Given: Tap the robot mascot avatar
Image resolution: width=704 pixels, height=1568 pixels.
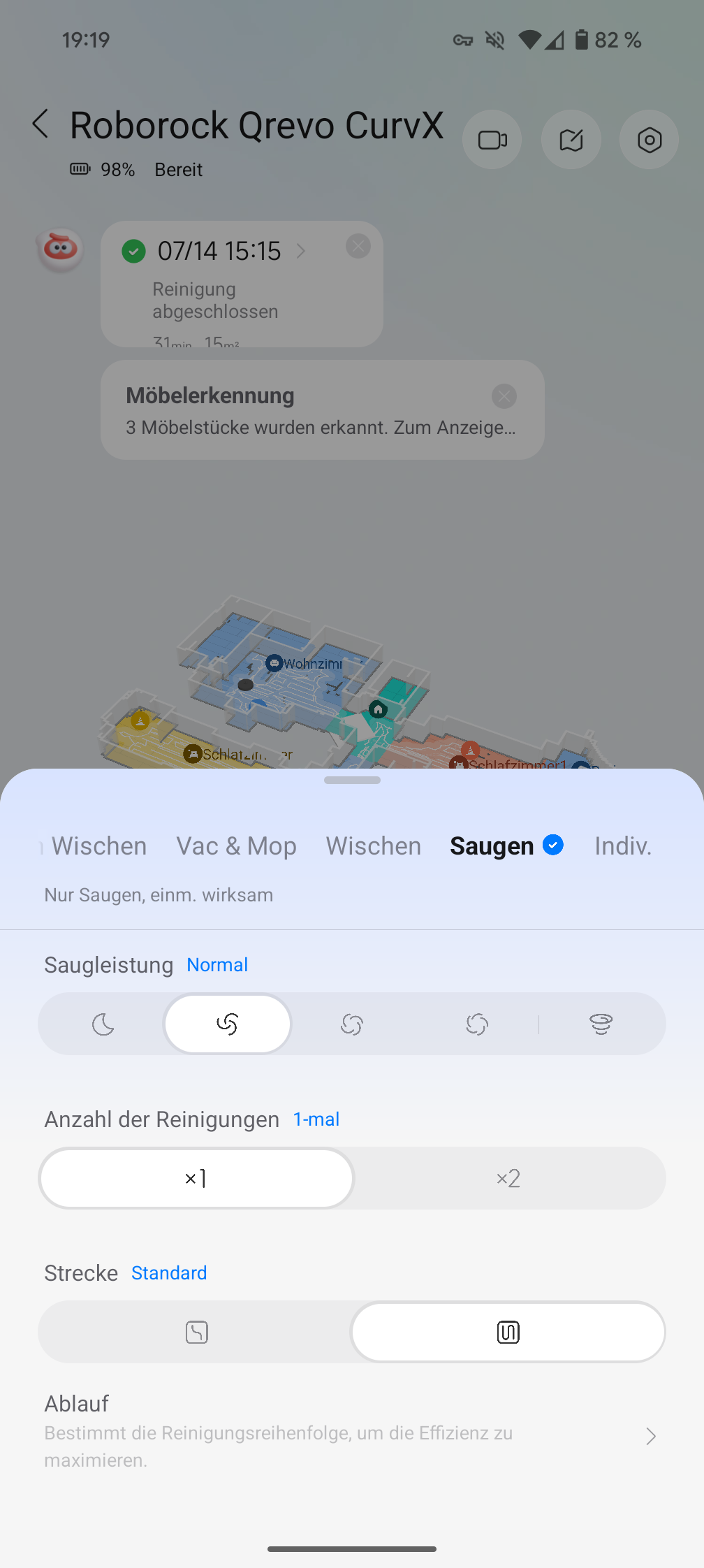Looking at the screenshot, I should [60, 249].
